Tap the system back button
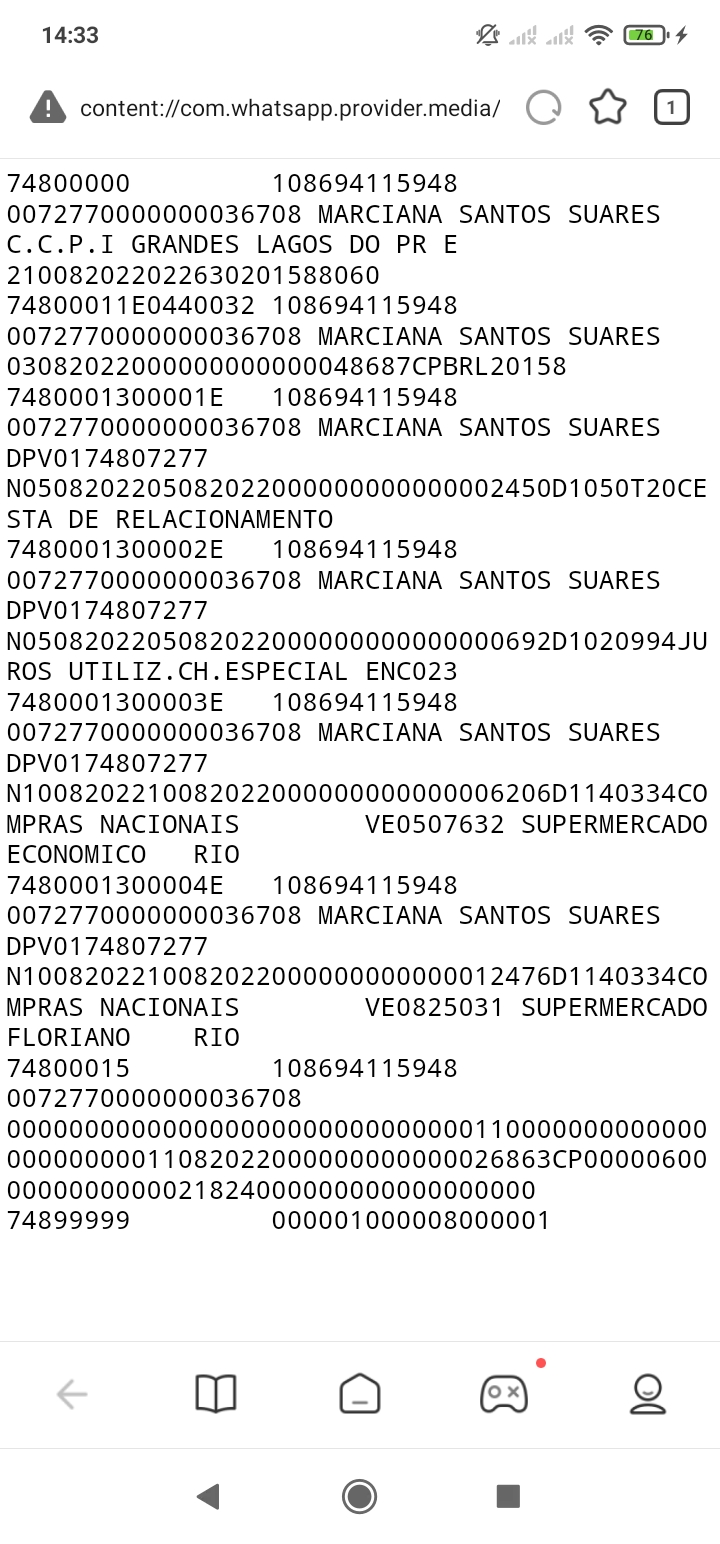This screenshot has width=720, height=1544. tap(208, 1496)
